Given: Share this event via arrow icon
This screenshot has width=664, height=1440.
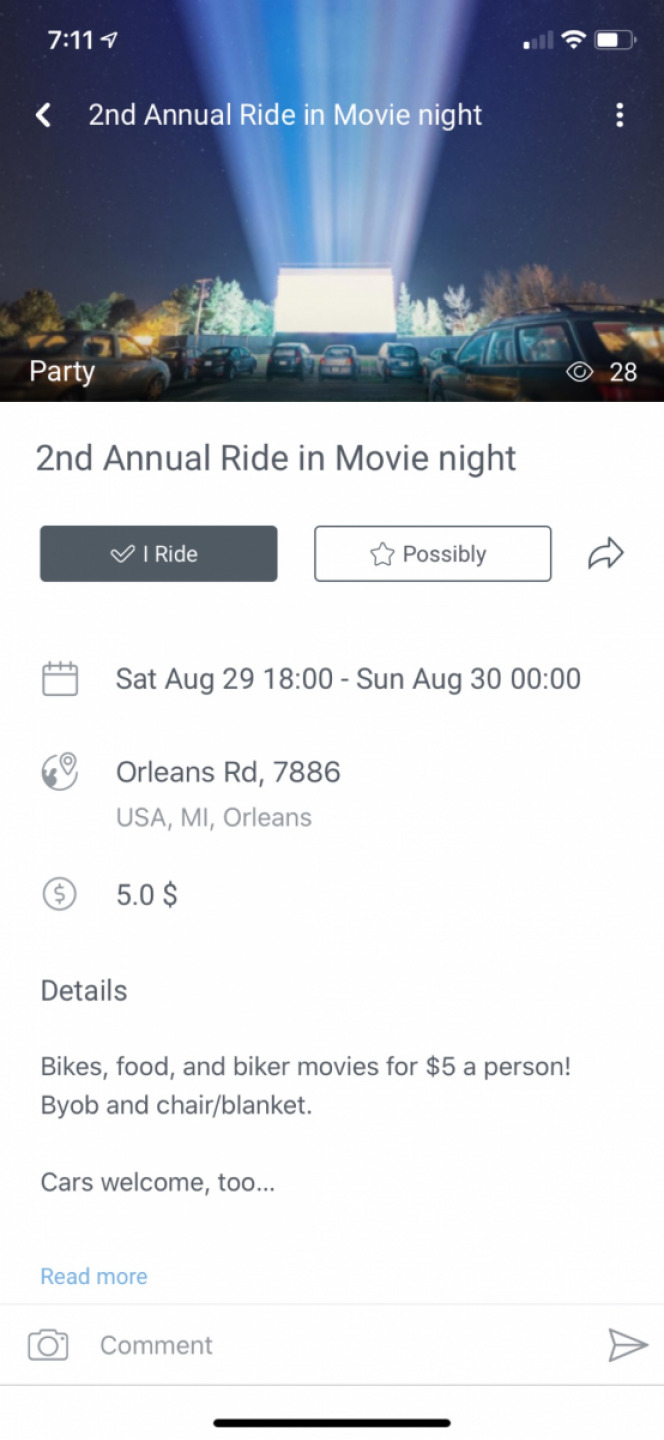Looking at the screenshot, I should click(x=606, y=554).
